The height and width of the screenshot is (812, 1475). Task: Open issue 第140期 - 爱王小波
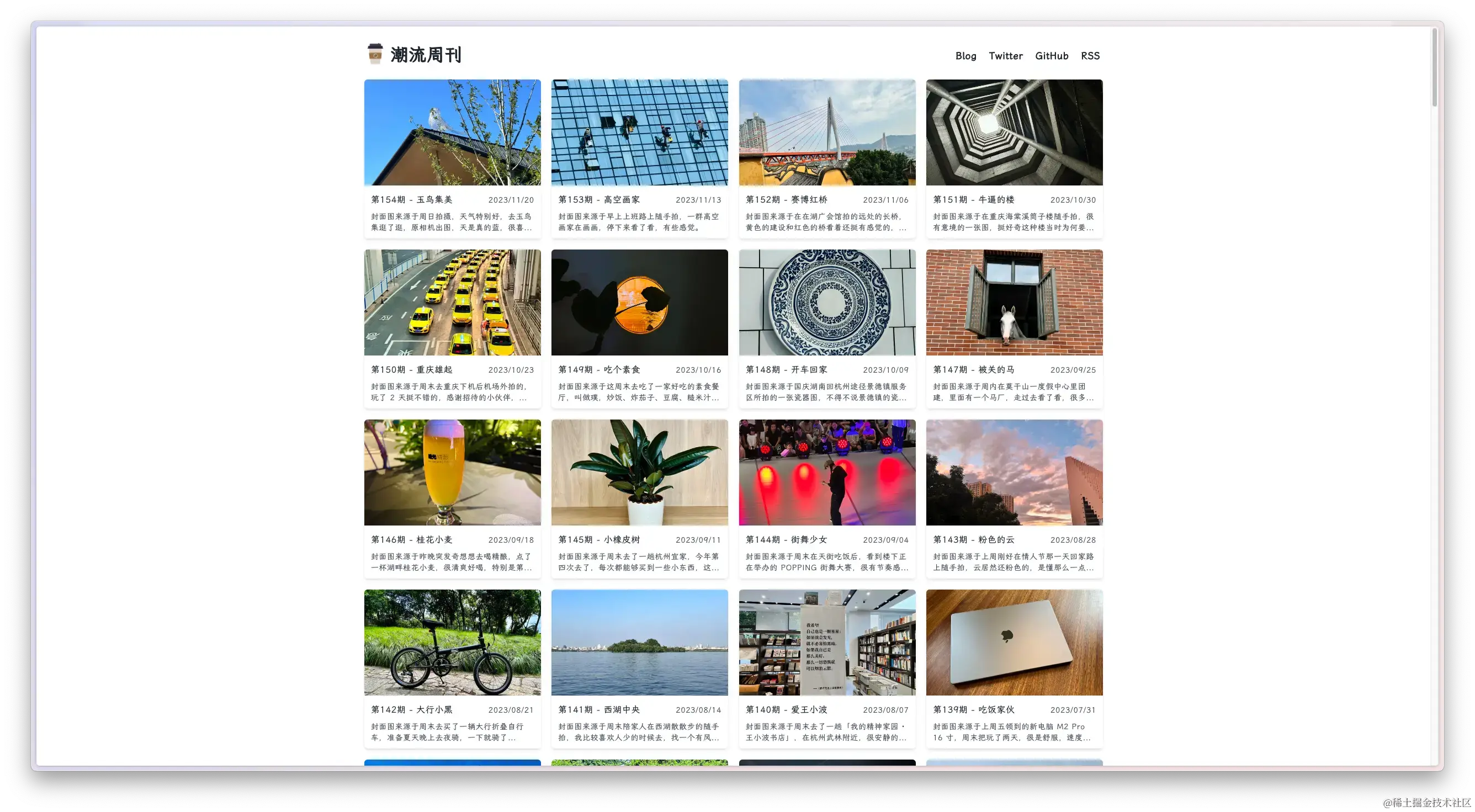(x=786, y=709)
